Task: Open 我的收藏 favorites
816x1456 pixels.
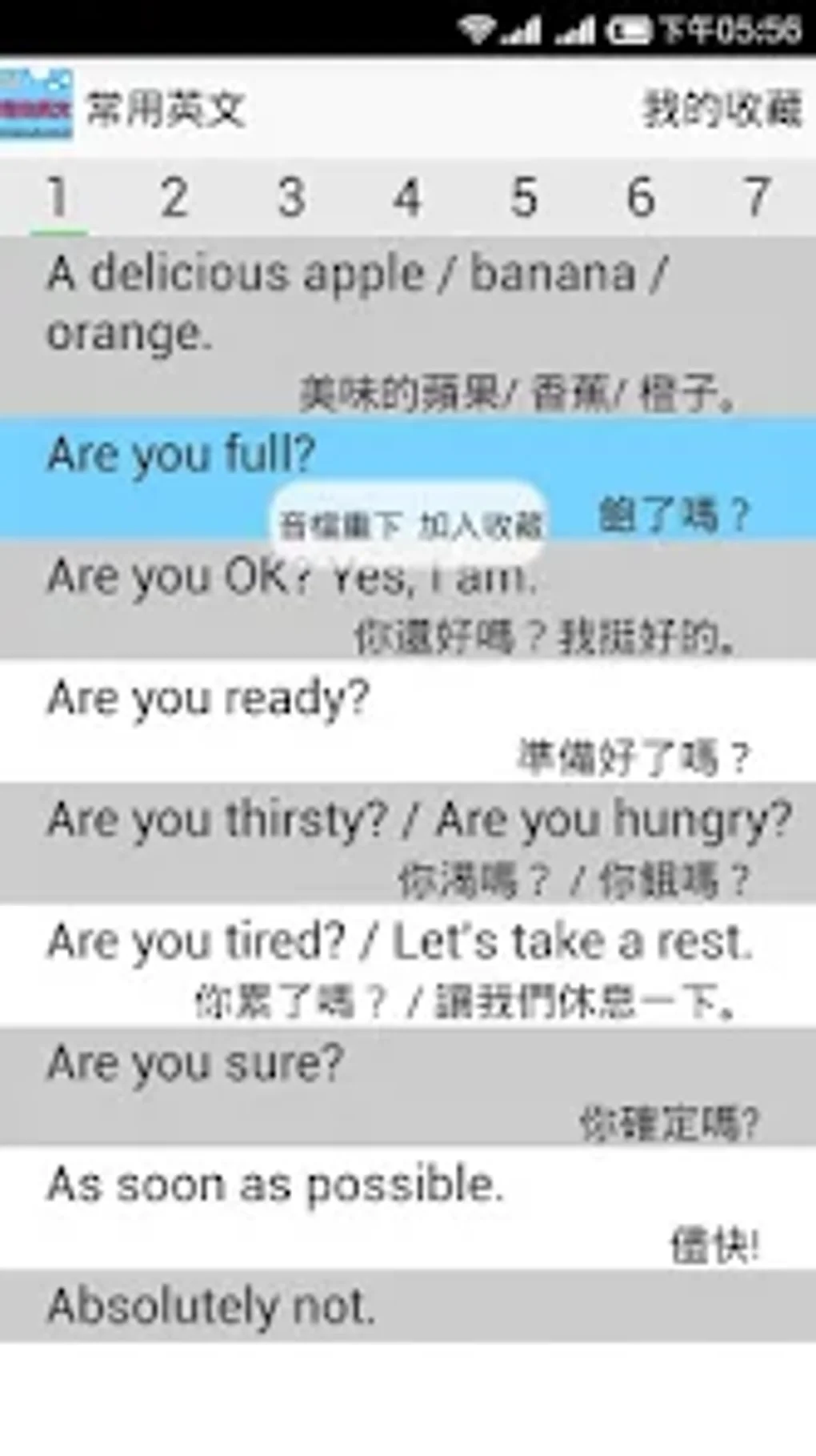Action: pos(722,109)
